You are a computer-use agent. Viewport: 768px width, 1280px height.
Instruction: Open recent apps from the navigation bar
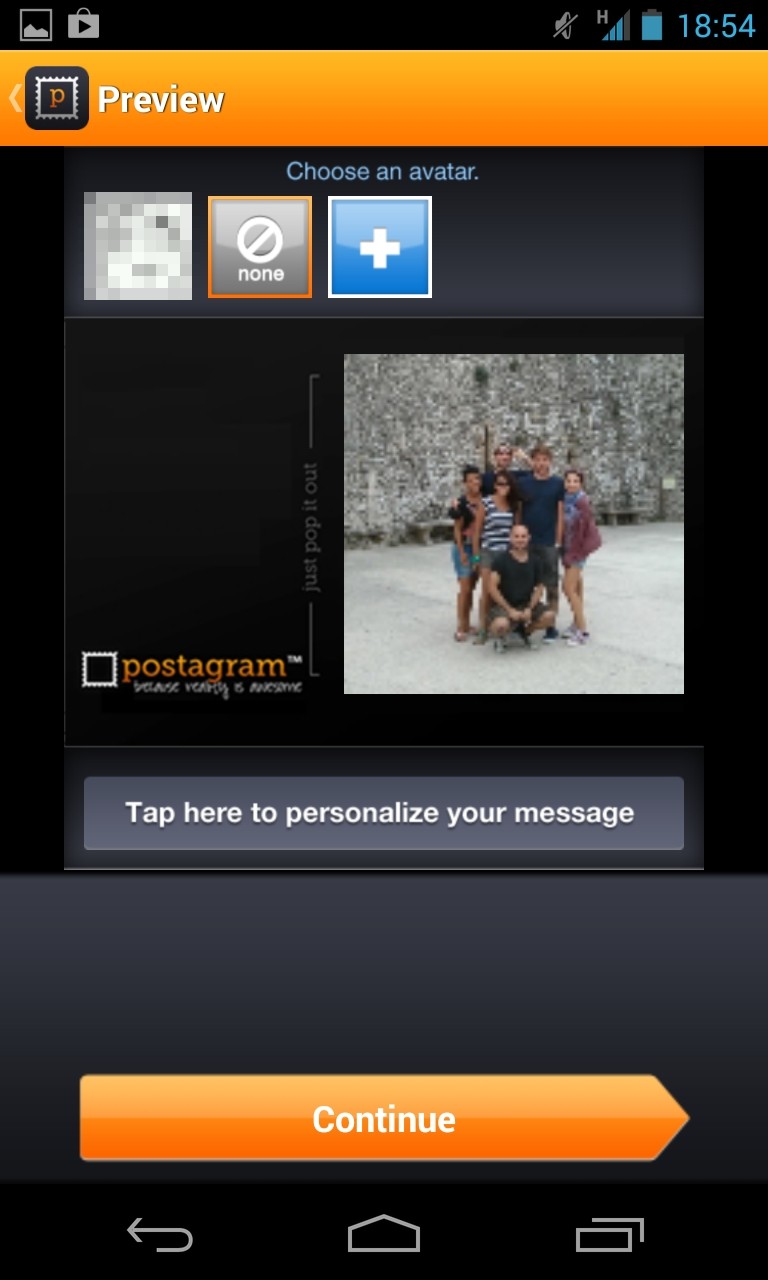609,1235
